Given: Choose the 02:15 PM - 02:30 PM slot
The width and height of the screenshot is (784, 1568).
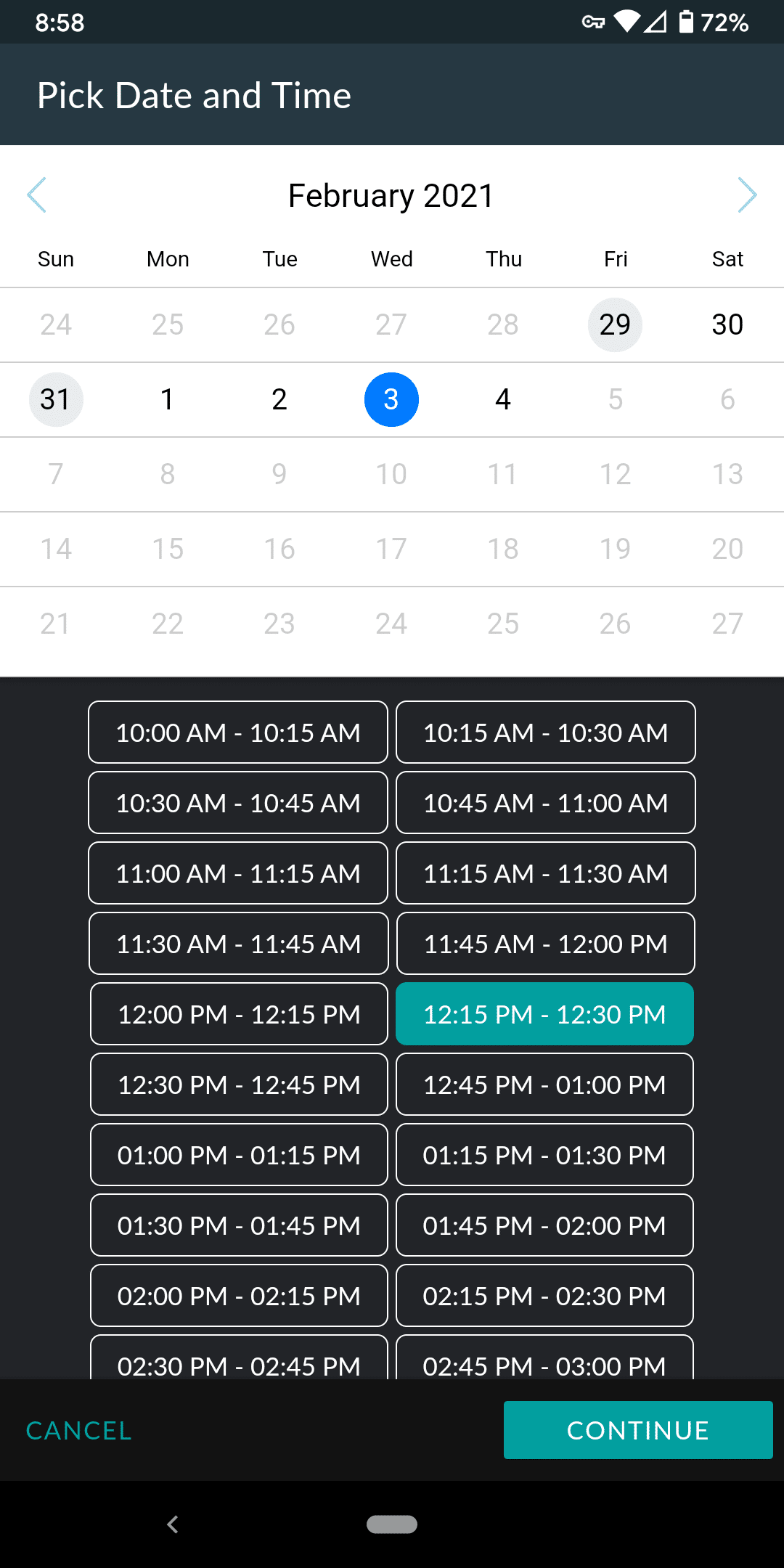Looking at the screenshot, I should pos(545,1295).
